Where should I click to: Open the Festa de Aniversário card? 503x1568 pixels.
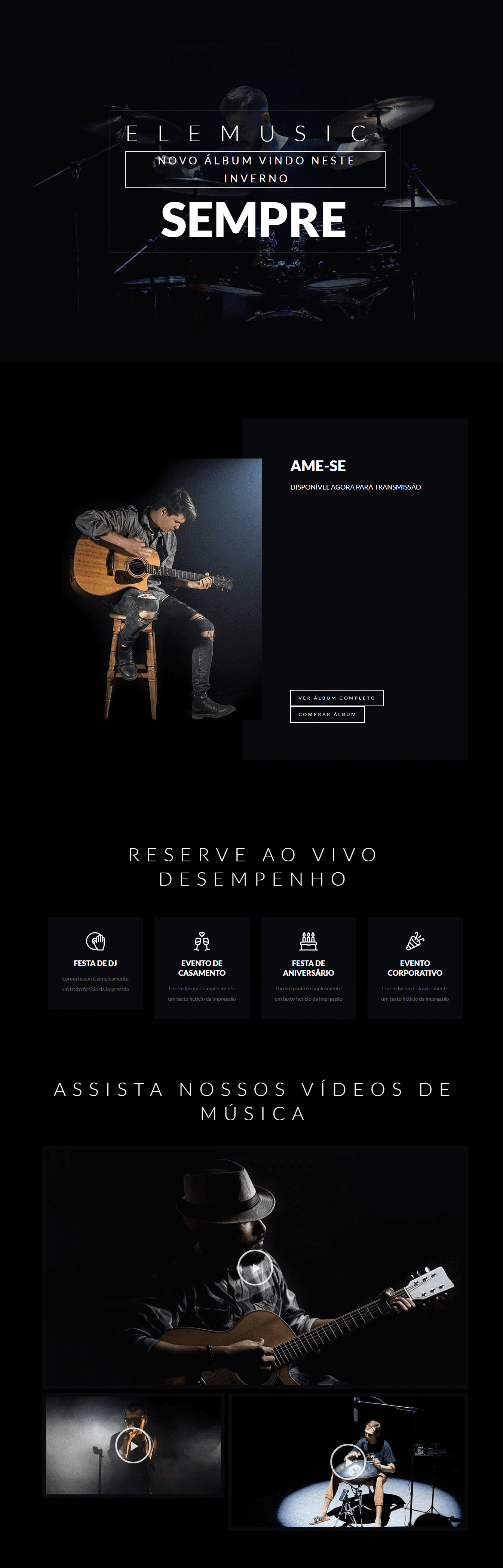(x=308, y=968)
